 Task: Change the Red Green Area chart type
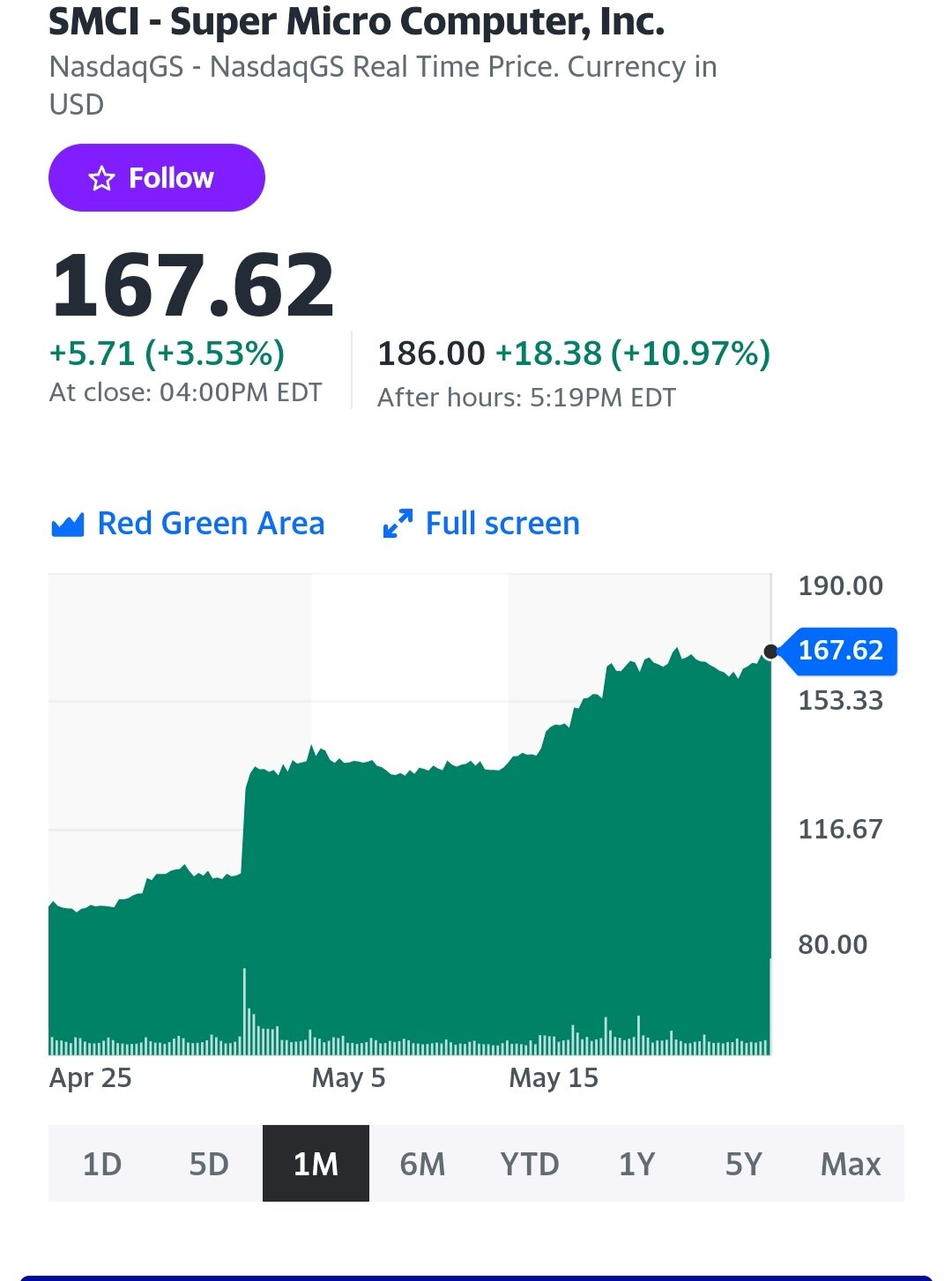[188, 524]
